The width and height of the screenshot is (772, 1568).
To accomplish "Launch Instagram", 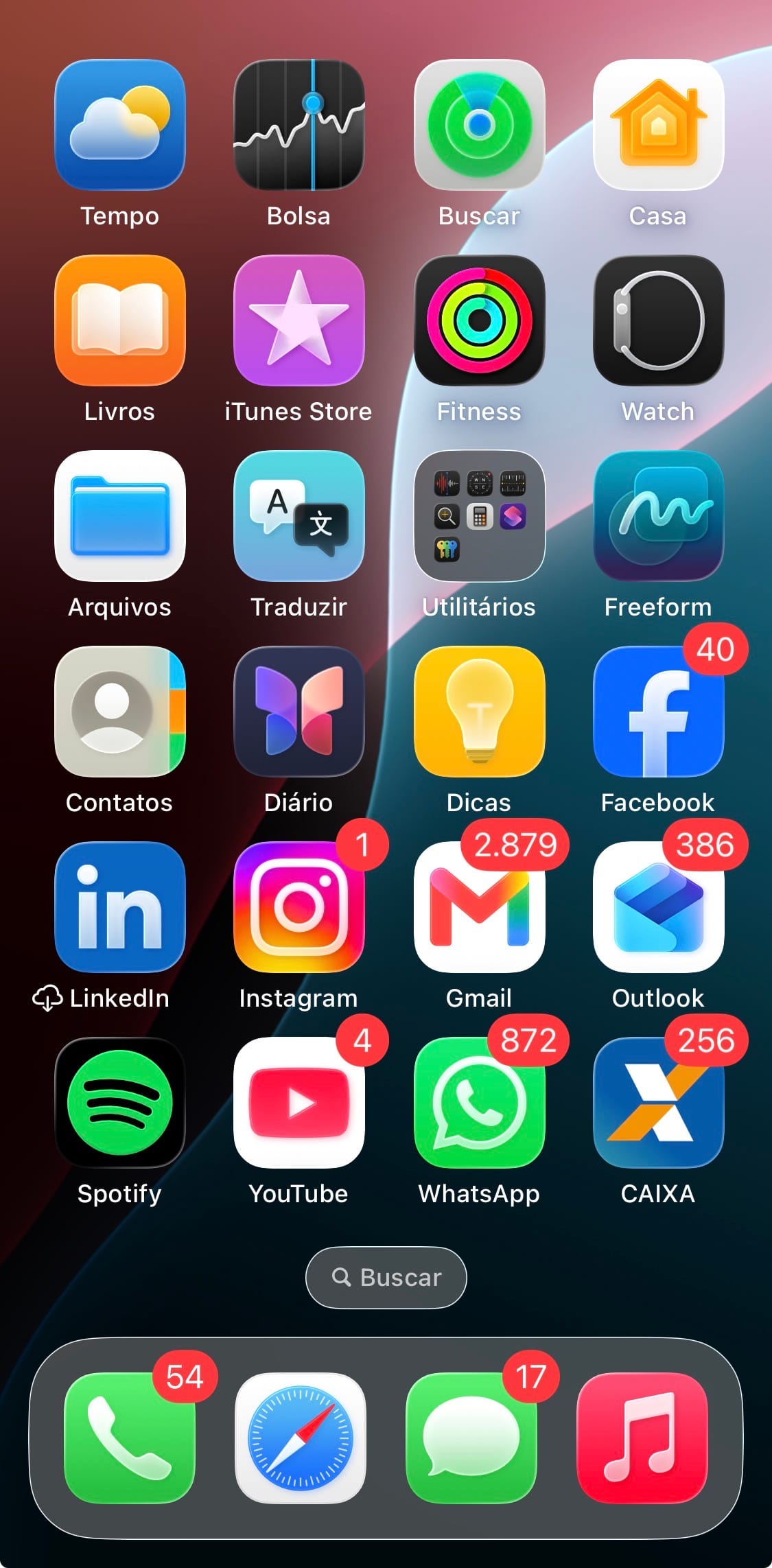I will click(x=299, y=907).
